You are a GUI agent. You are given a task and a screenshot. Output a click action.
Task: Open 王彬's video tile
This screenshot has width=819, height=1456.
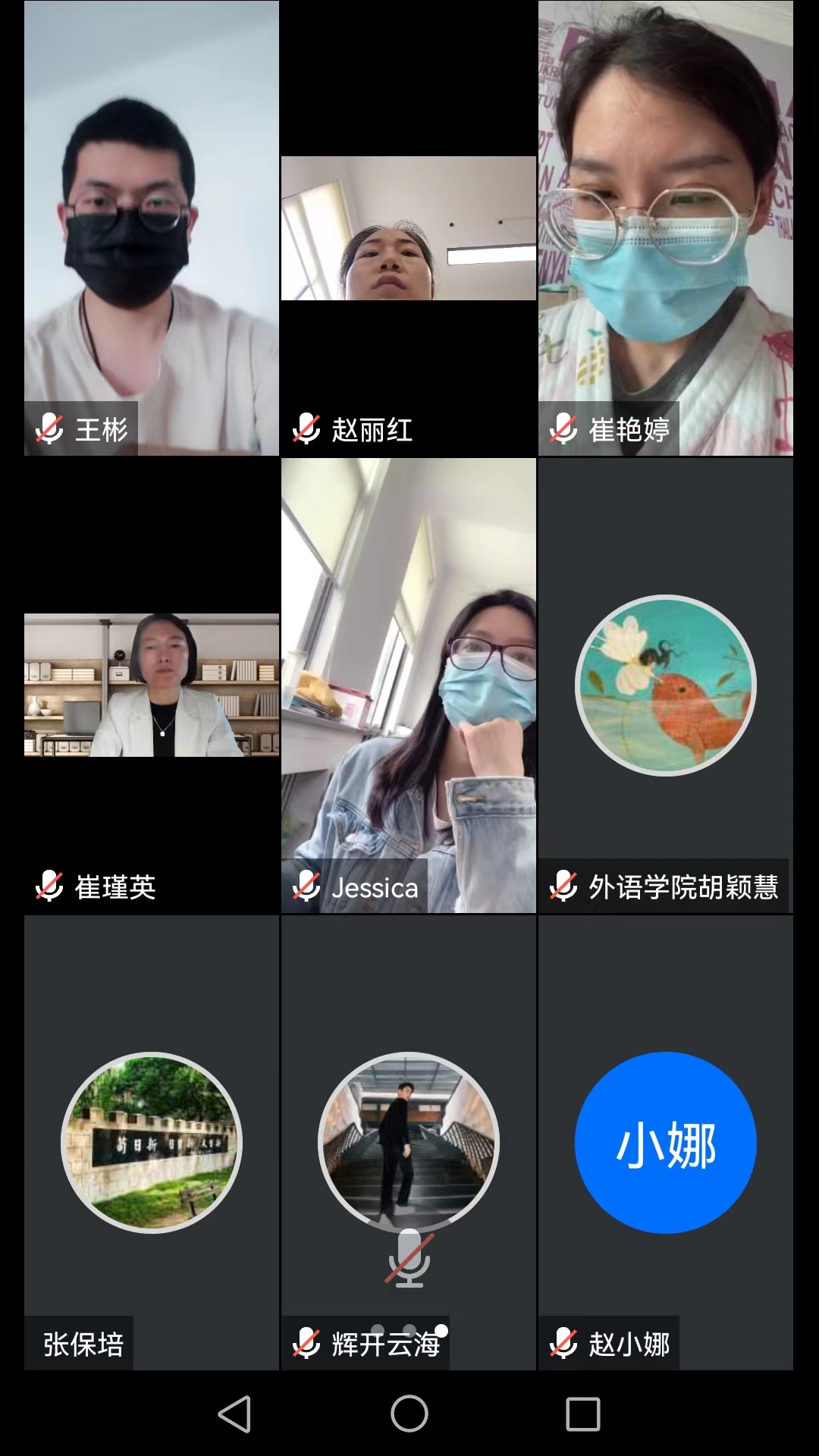coord(152,227)
